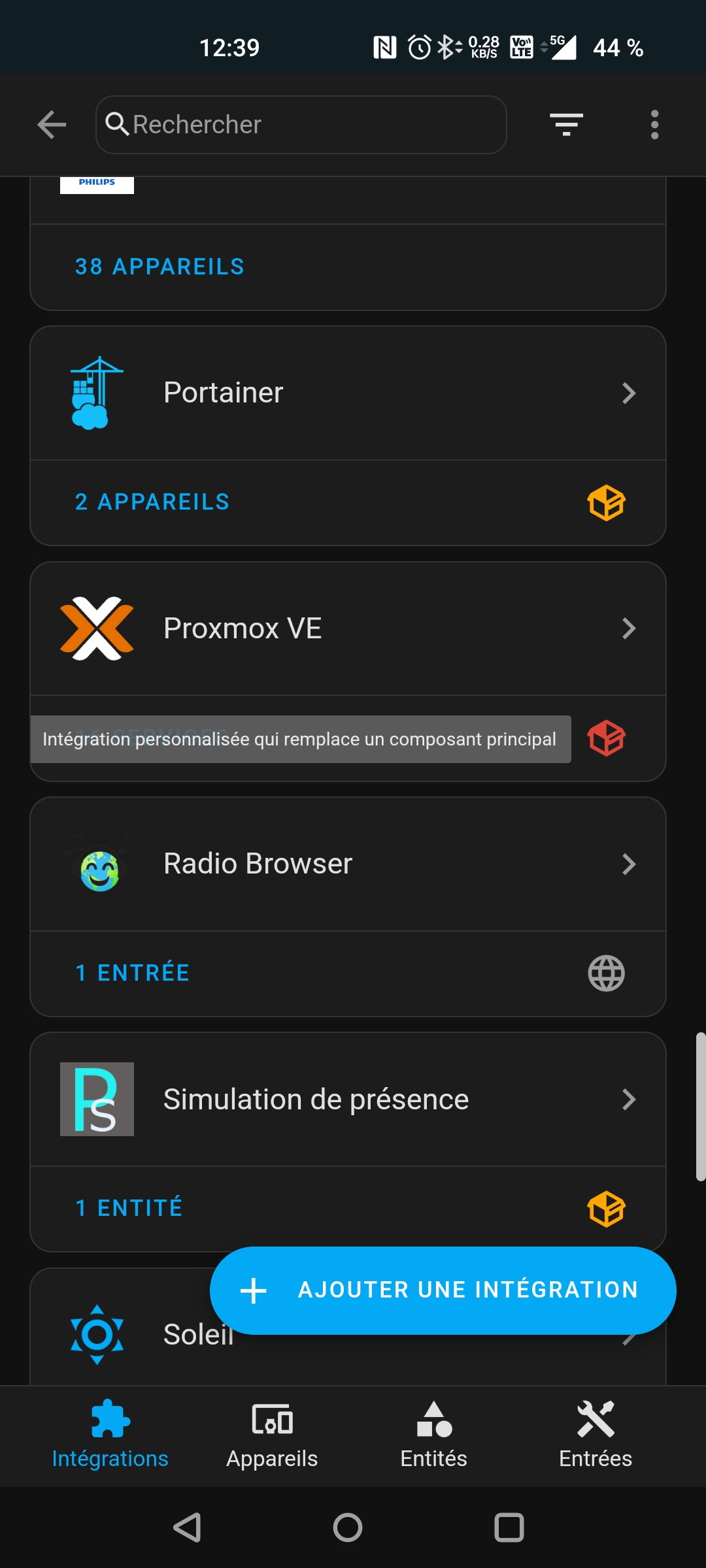Viewport: 706px width, 1568px height.
Task: Tap the Rechercher search field
Action: (x=301, y=124)
